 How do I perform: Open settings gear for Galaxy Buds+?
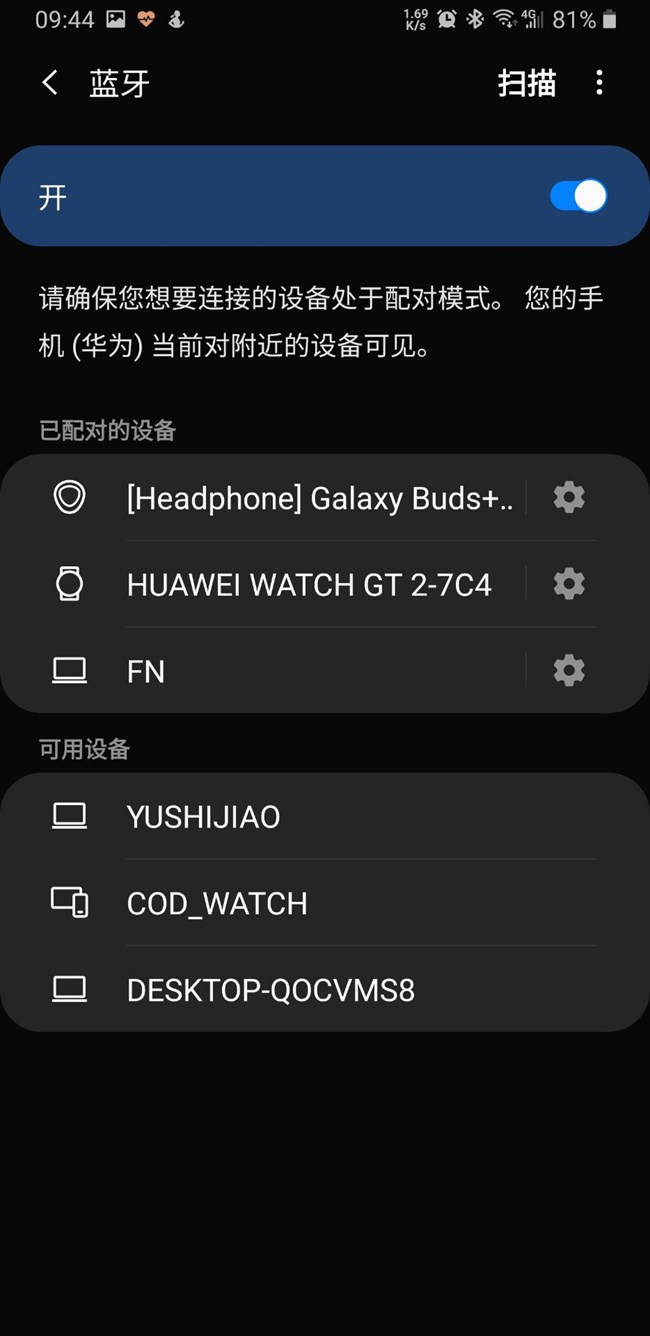pyautogui.click(x=569, y=497)
